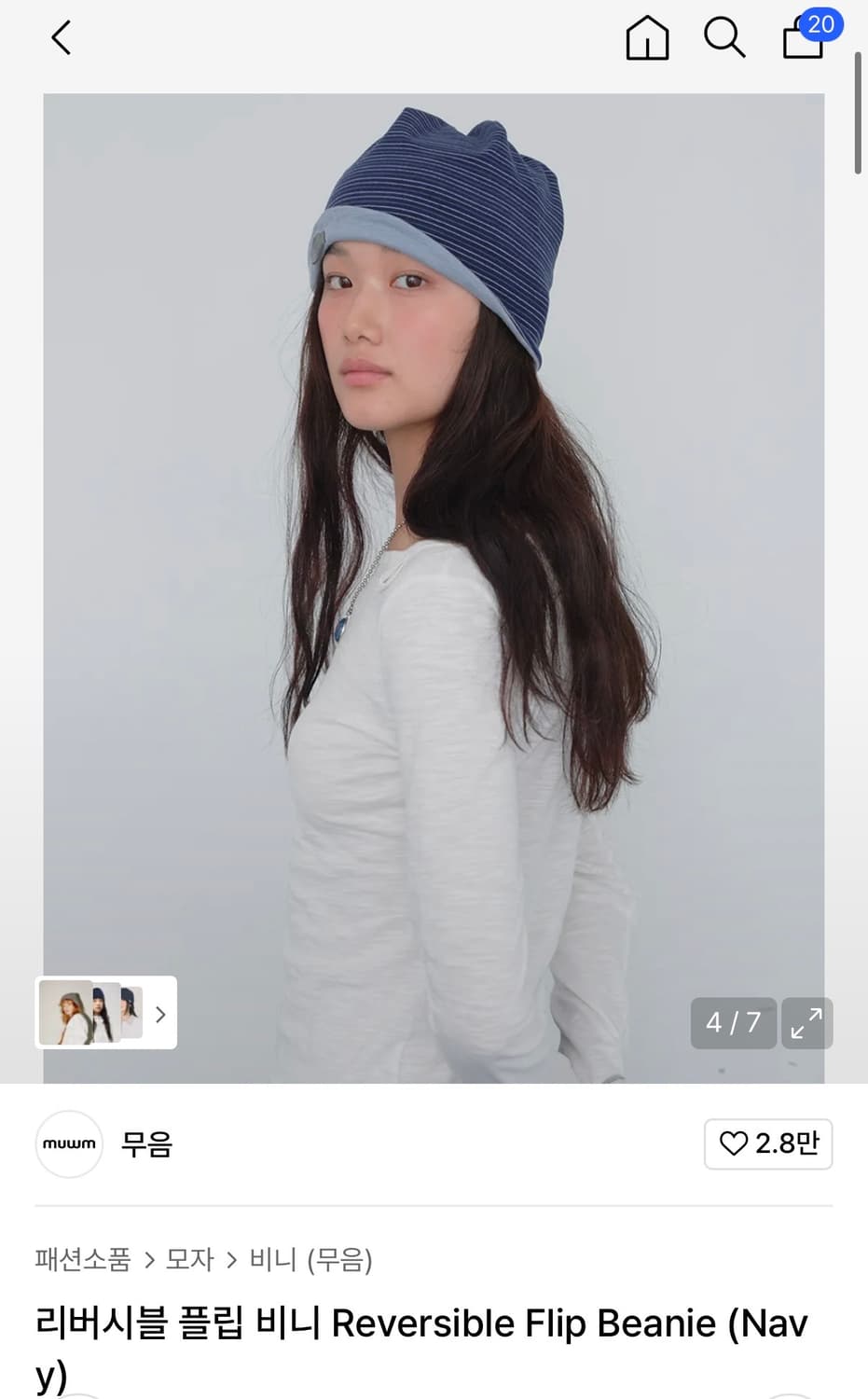Open the image thumbnails gallery strip
The image size is (868, 1399).
tap(106, 1013)
